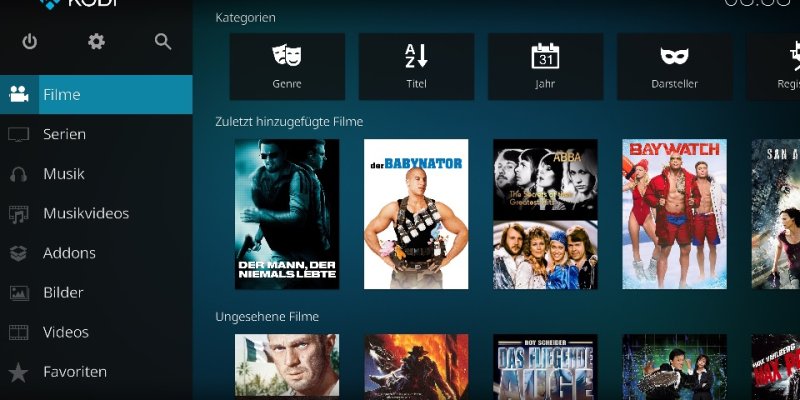
Task: Open Das fliegende Auge poster
Action: pos(545,368)
